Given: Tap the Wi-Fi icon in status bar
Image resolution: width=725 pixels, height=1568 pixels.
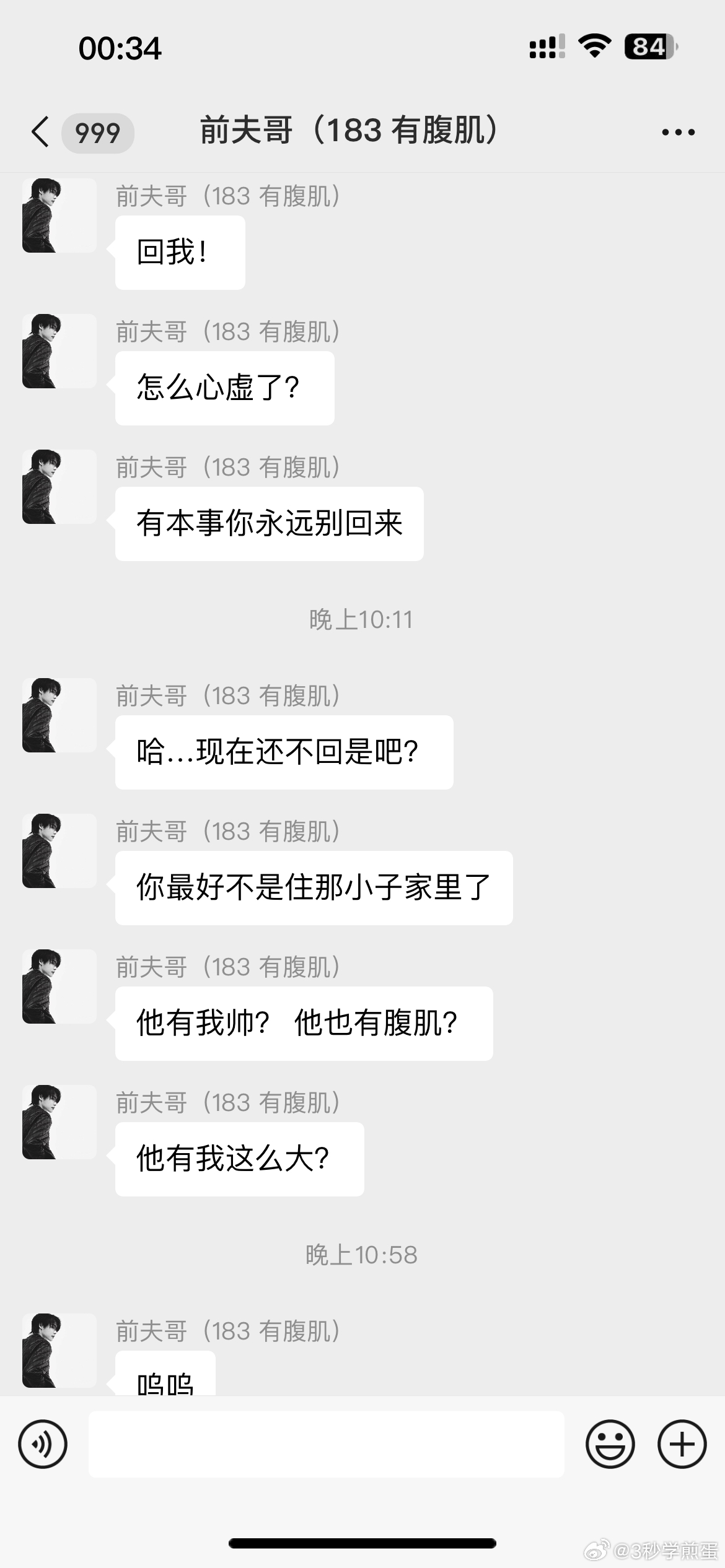Looking at the screenshot, I should pyautogui.click(x=593, y=46).
